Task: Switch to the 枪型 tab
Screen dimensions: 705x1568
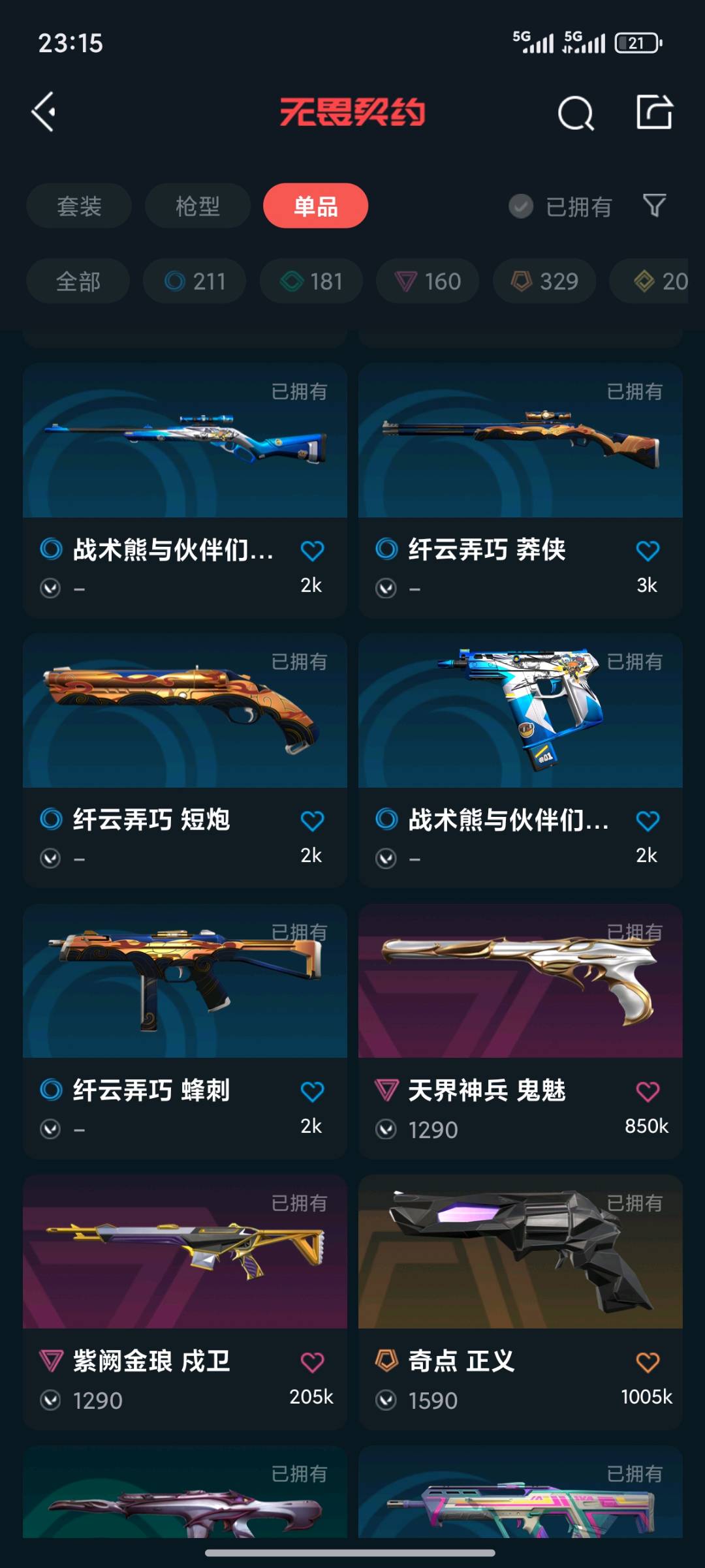Action: [x=197, y=206]
